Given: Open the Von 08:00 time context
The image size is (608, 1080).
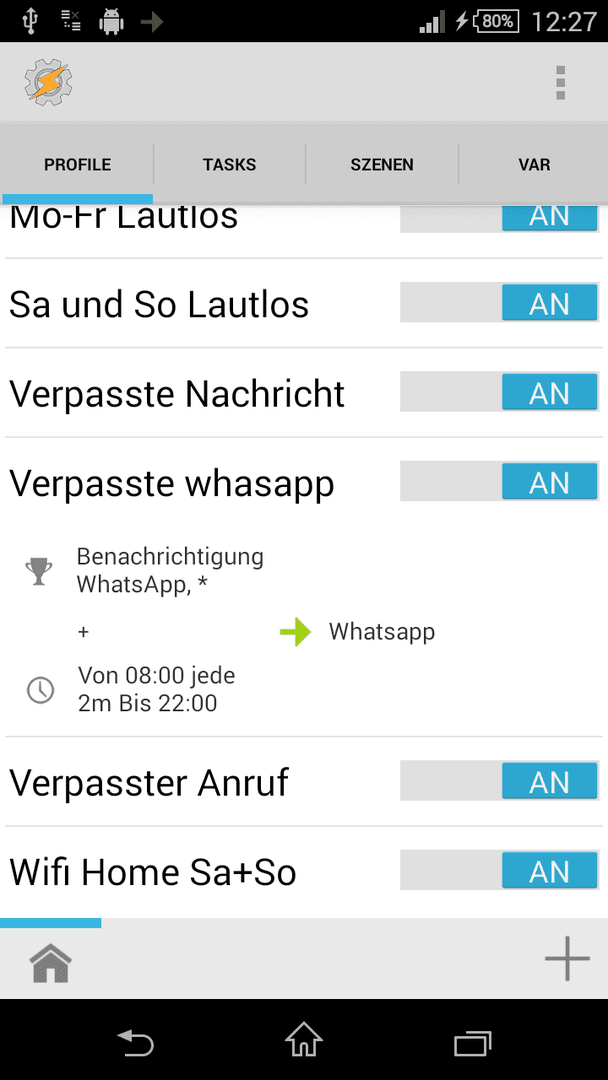Looking at the screenshot, I should (156, 689).
